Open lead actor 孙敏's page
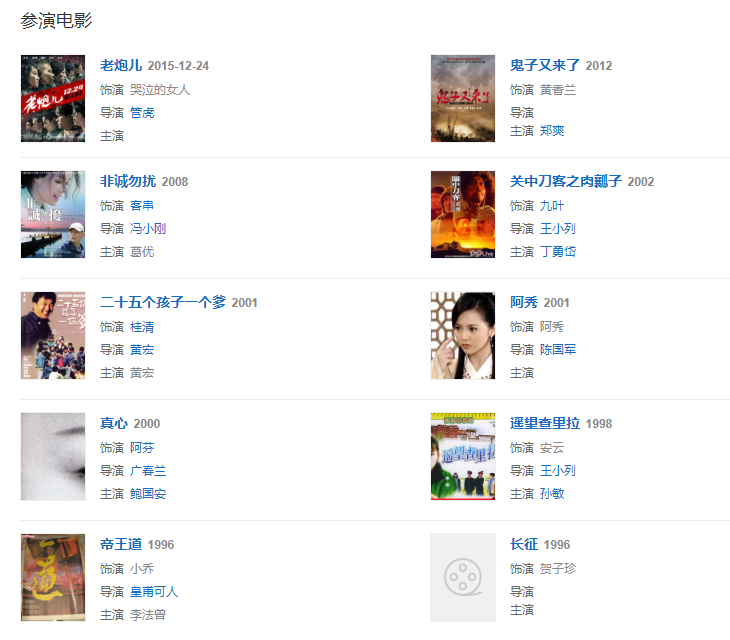The height and width of the screenshot is (640, 730). tap(552, 494)
